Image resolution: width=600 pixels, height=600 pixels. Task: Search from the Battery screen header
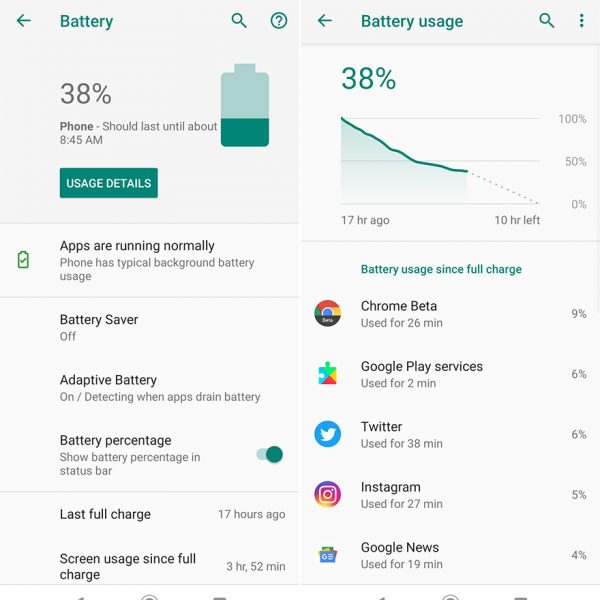239,21
